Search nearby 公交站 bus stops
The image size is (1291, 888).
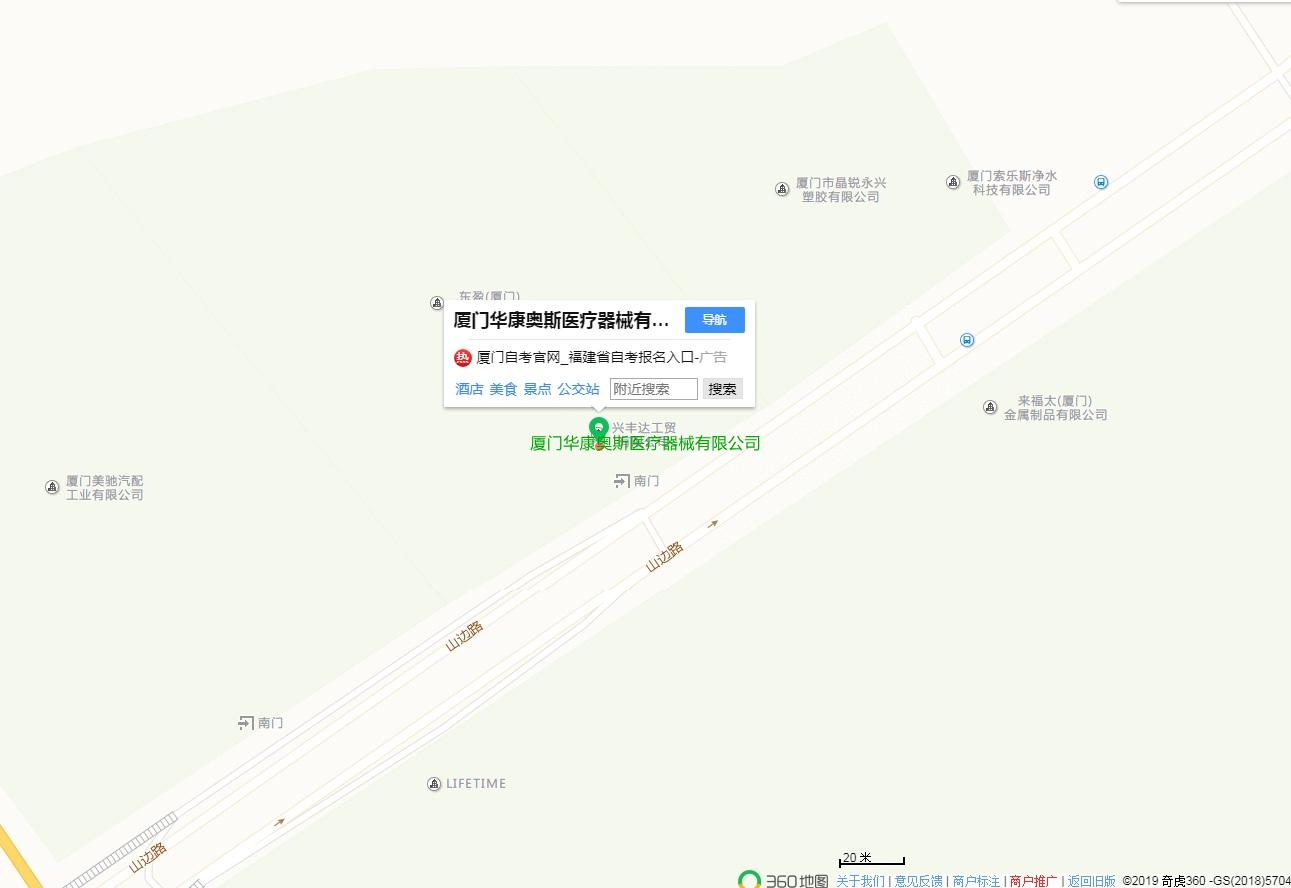click(x=578, y=389)
